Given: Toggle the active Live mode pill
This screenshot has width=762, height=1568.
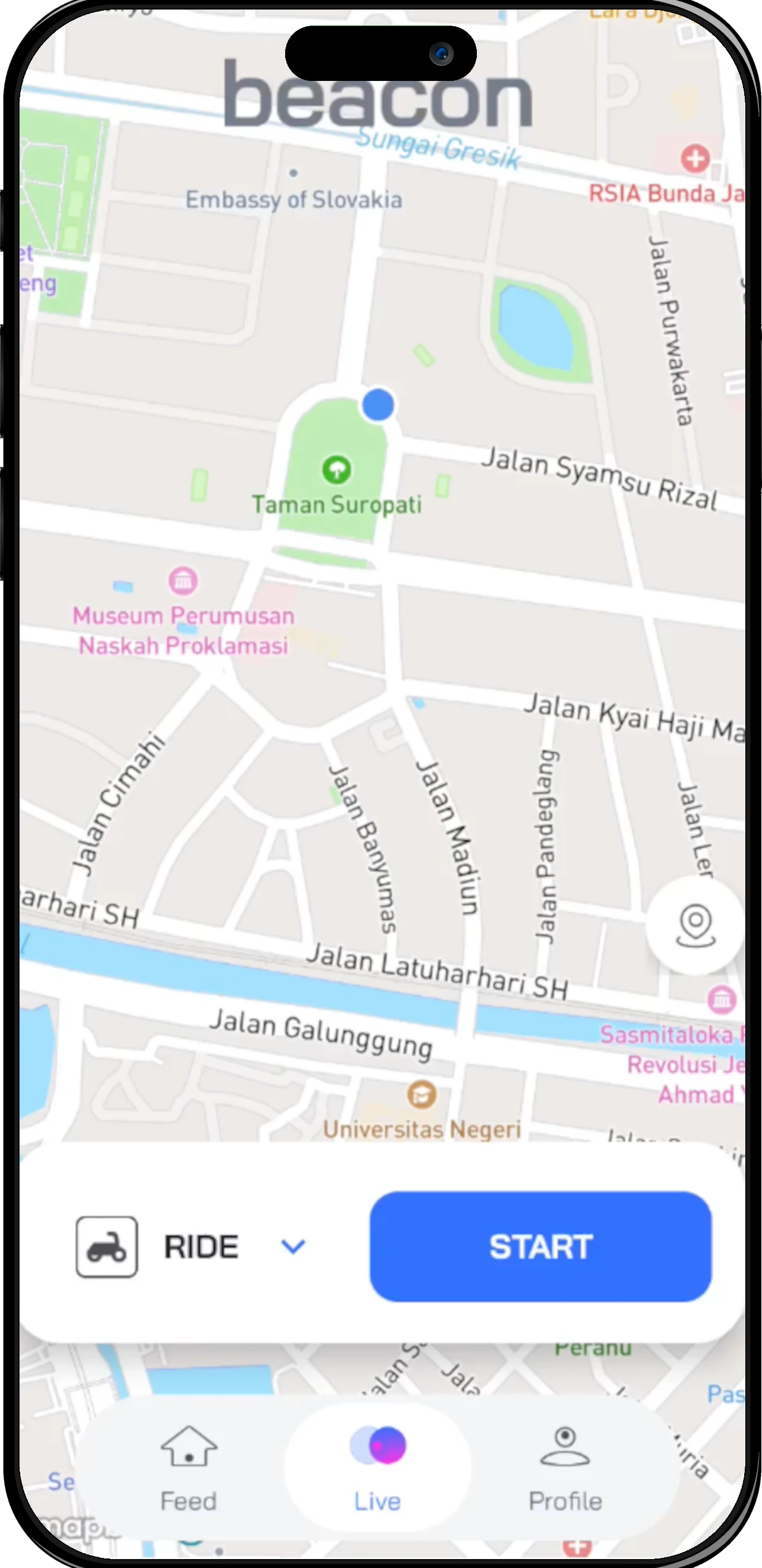Looking at the screenshot, I should [378, 1461].
